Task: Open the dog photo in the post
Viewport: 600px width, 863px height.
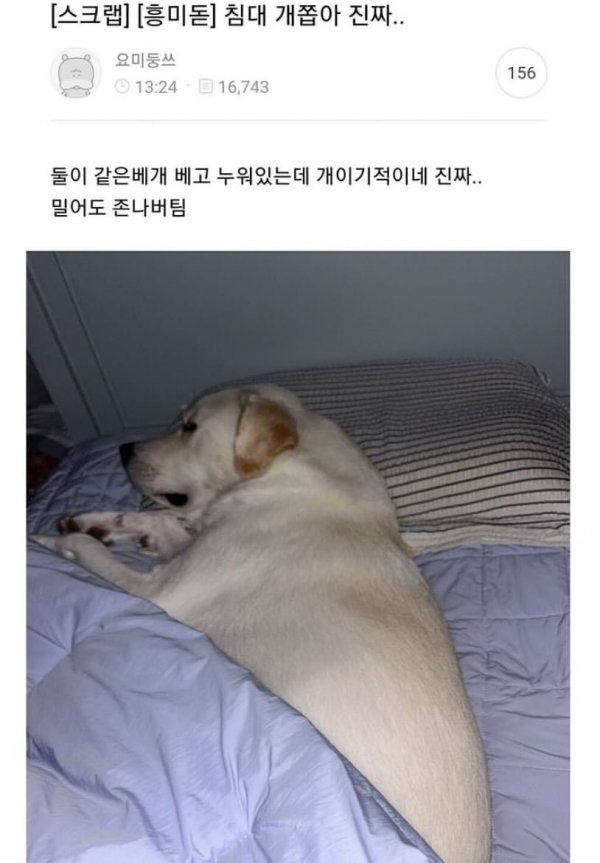Action: coord(298,556)
